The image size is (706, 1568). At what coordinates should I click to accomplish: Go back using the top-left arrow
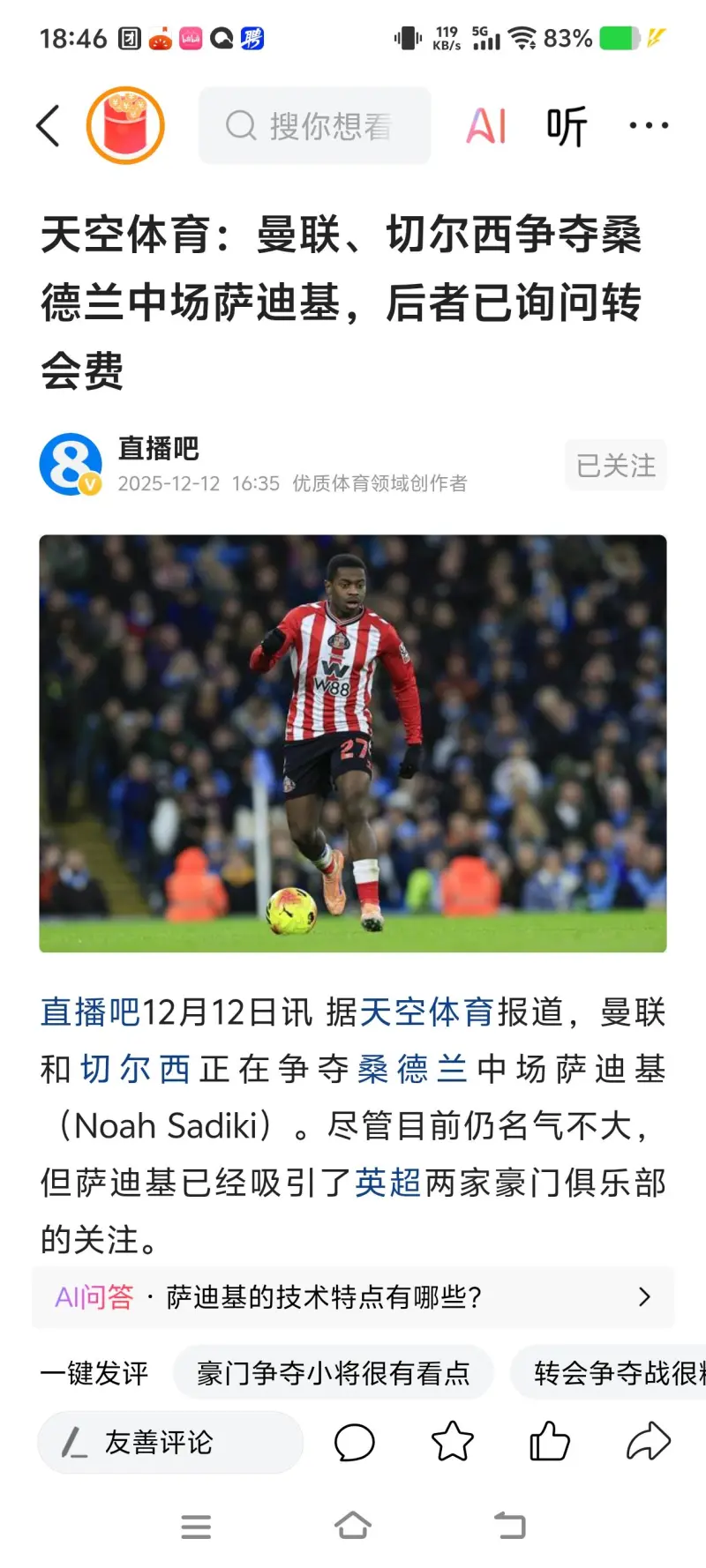coord(49,126)
